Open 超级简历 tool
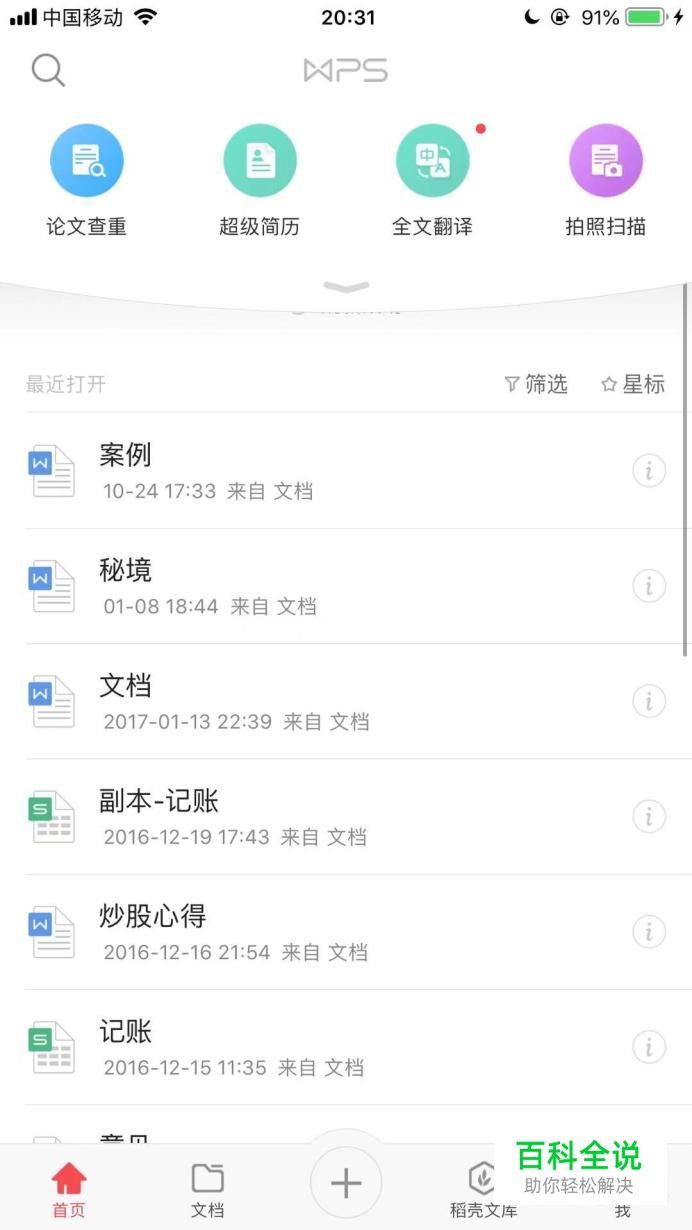 pos(260,161)
